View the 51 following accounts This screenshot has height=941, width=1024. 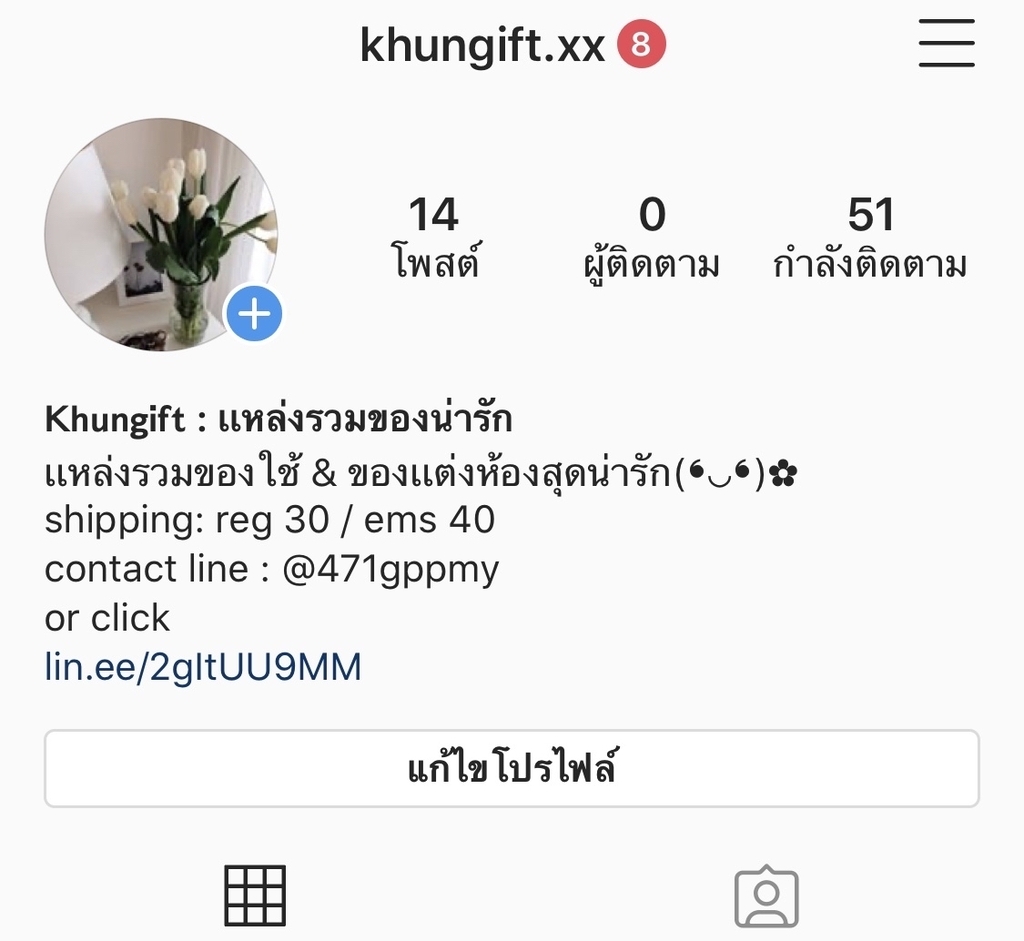pos(870,238)
